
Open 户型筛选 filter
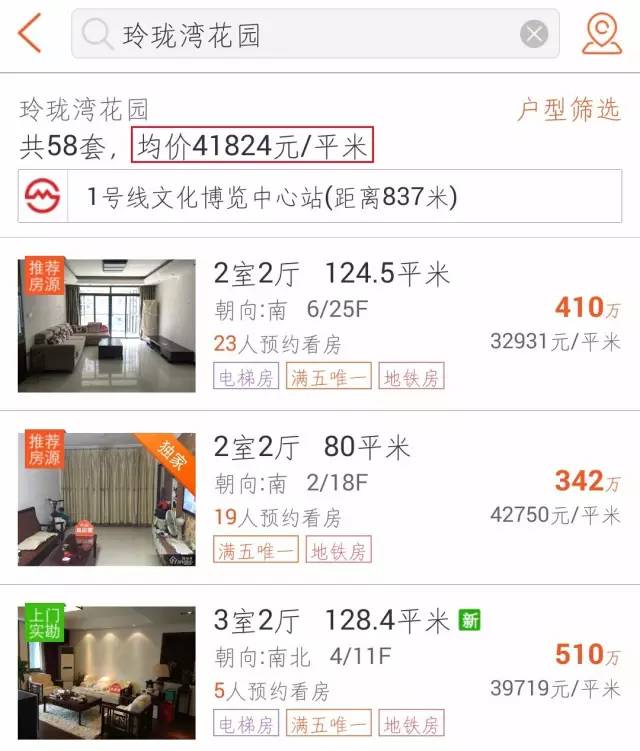click(568, 110)
